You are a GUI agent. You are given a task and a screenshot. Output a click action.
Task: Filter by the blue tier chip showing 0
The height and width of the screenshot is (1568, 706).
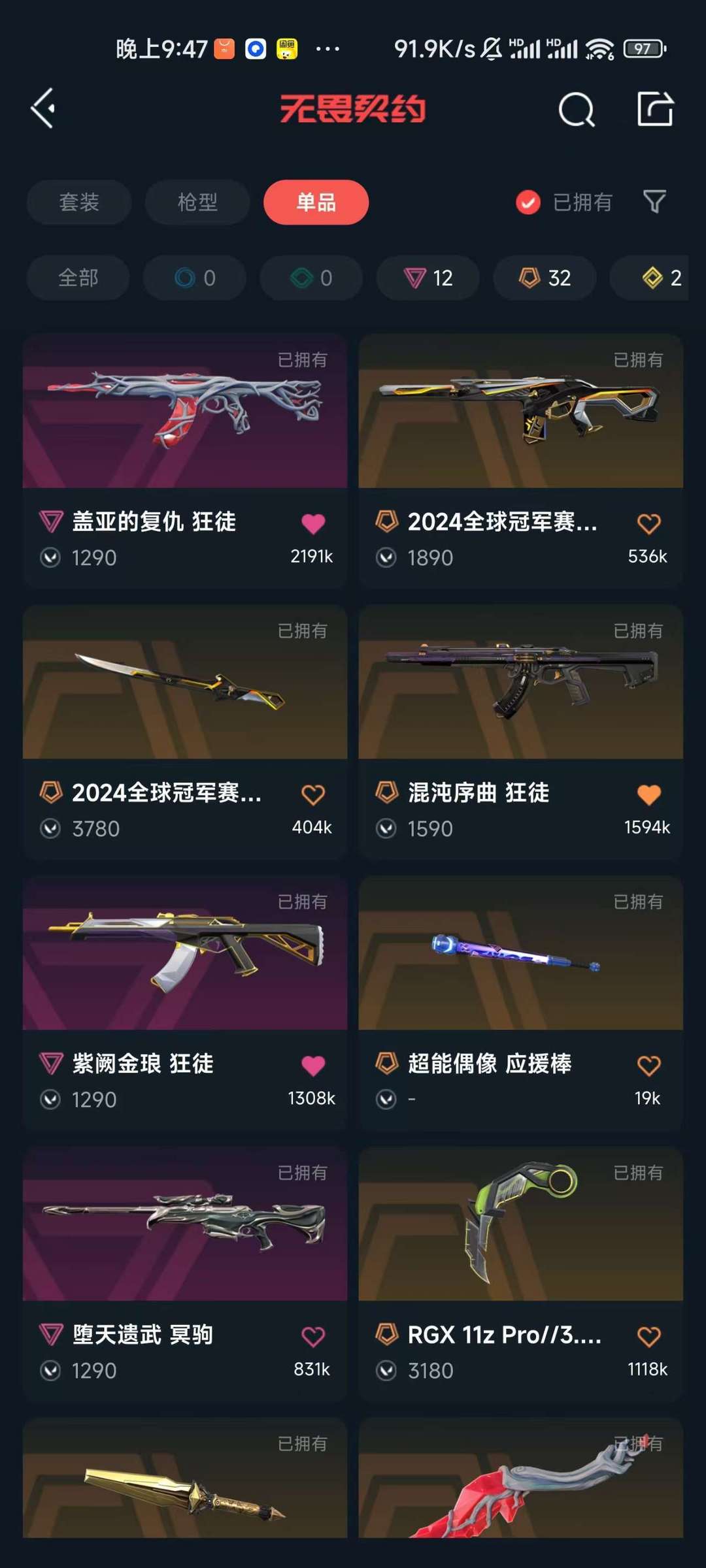click(195, 278)
